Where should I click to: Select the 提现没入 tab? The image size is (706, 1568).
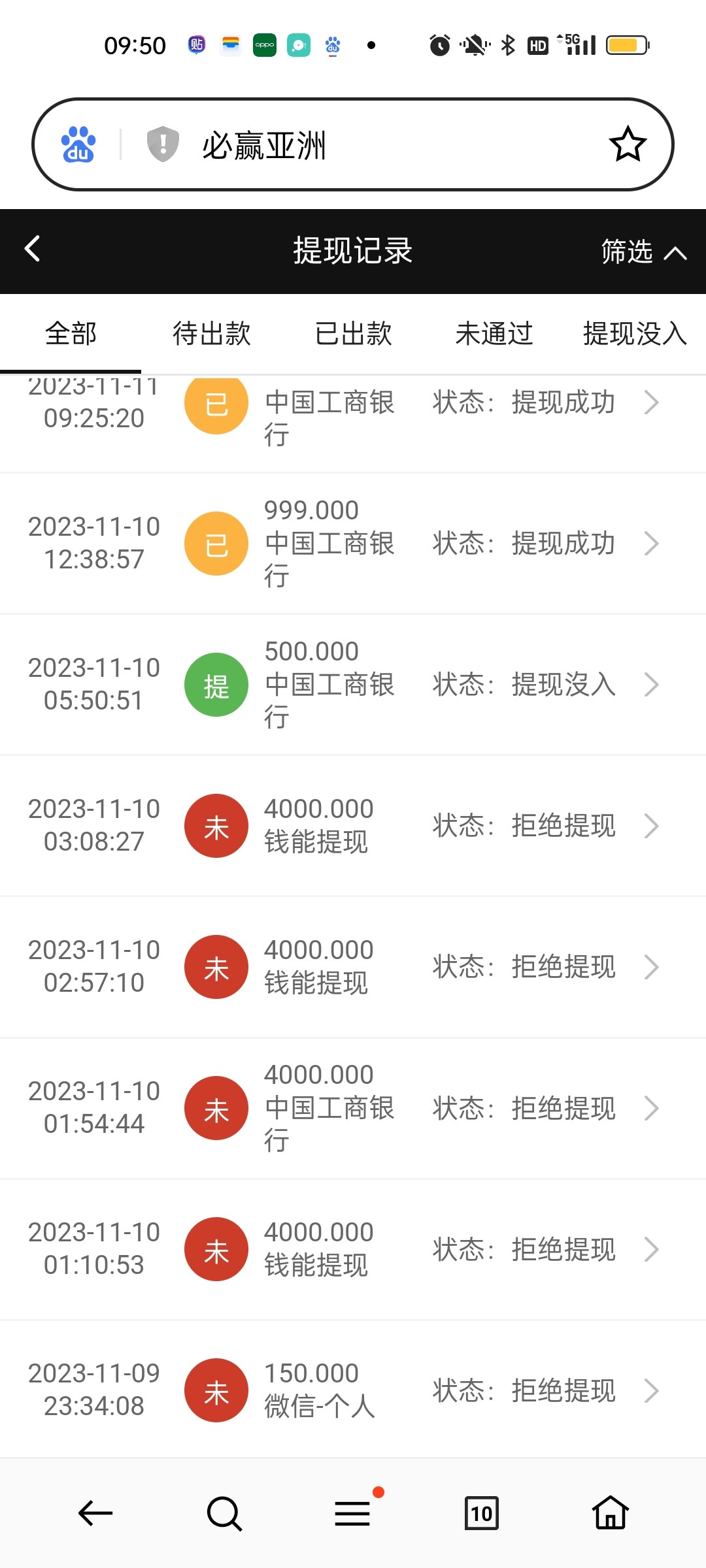pyautogui.click(x=634, y=334)
